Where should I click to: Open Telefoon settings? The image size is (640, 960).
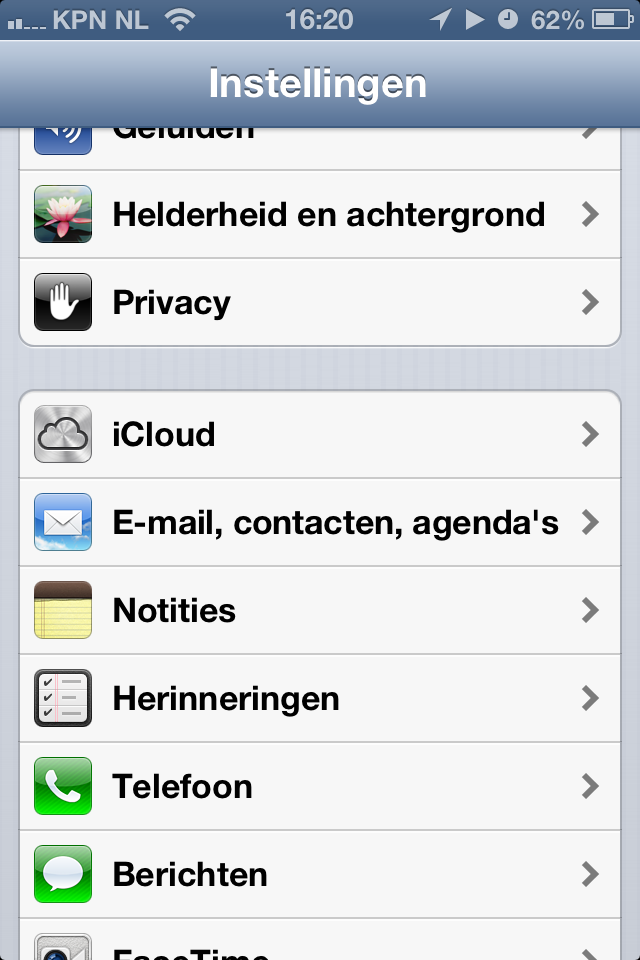coord(320,786)
